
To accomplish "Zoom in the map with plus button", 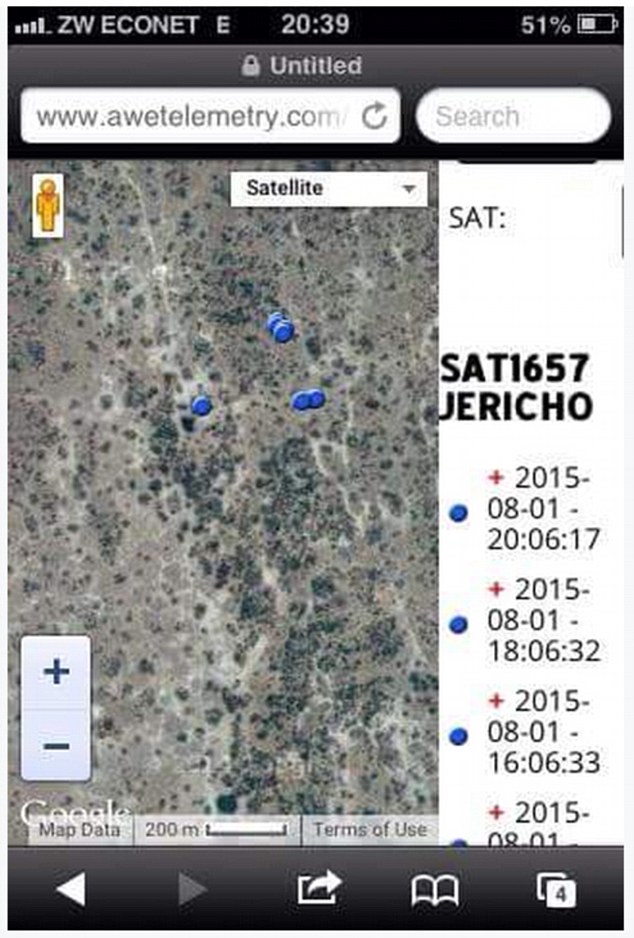I will (x=57, y=673).
